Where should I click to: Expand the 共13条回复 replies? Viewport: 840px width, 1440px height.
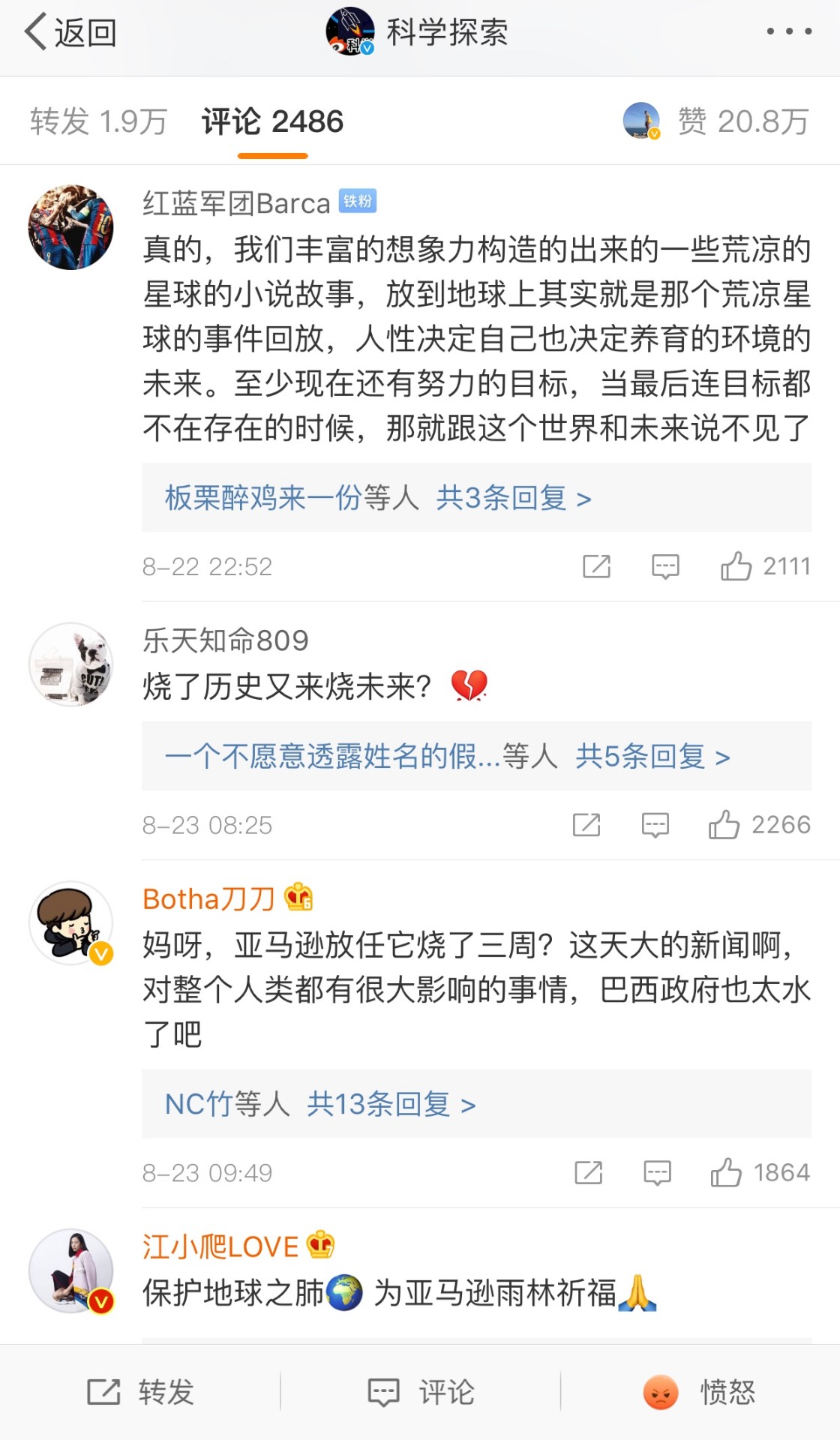pos(391,1105)
